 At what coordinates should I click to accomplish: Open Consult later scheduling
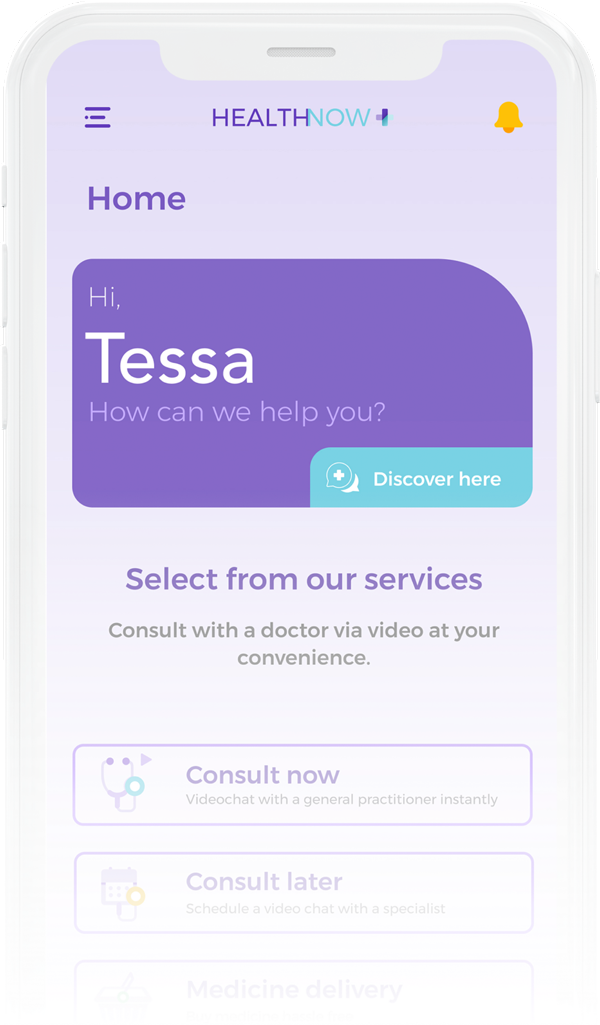302,893
